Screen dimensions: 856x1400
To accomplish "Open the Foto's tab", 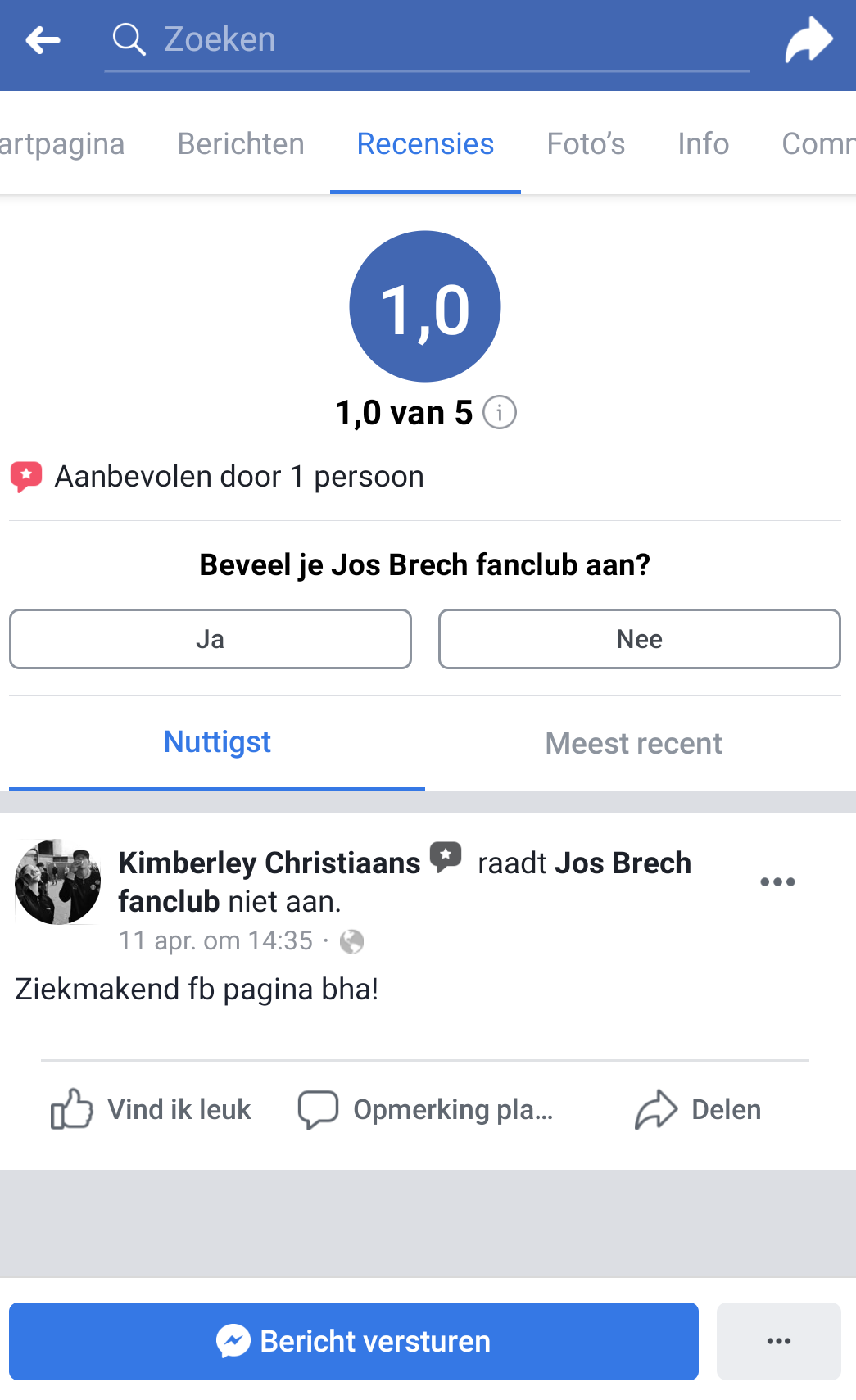I will tap(586, 144).
